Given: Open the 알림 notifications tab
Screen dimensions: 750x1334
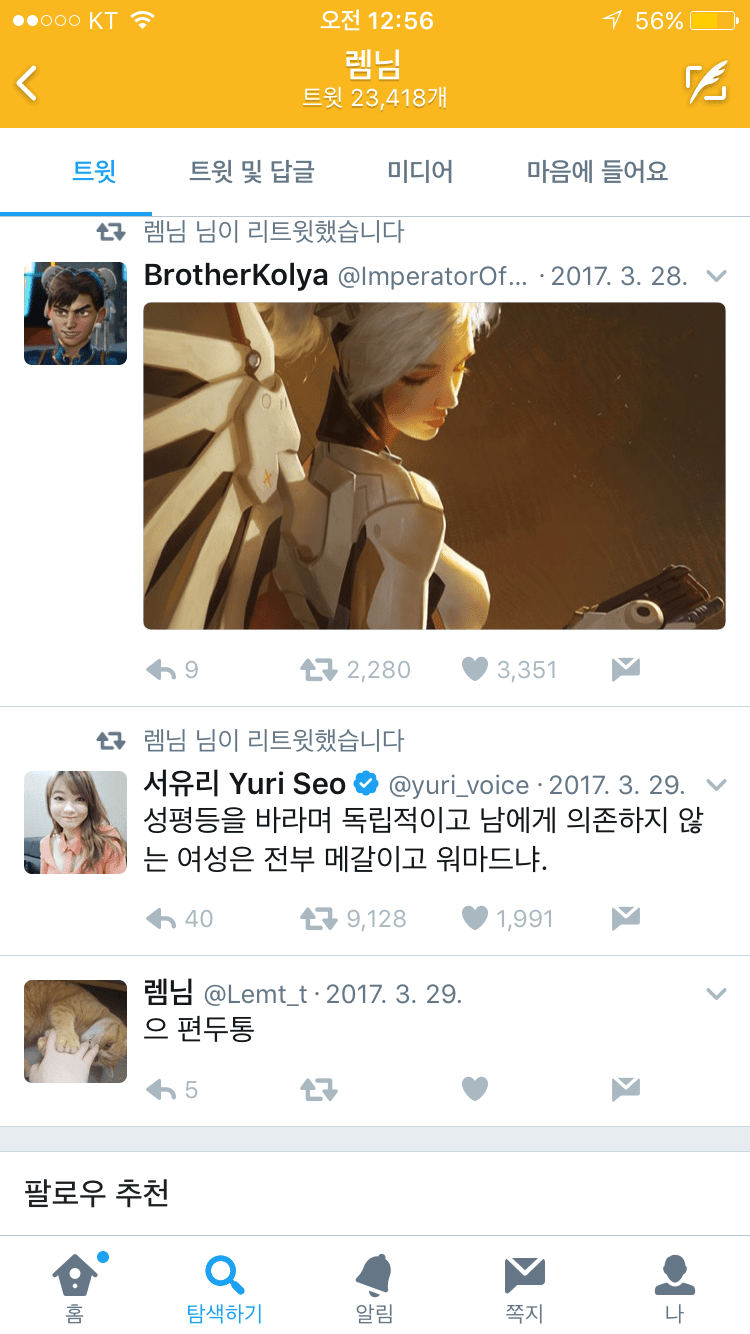Looking at the screenshot, I should [x=375, y=1288].
